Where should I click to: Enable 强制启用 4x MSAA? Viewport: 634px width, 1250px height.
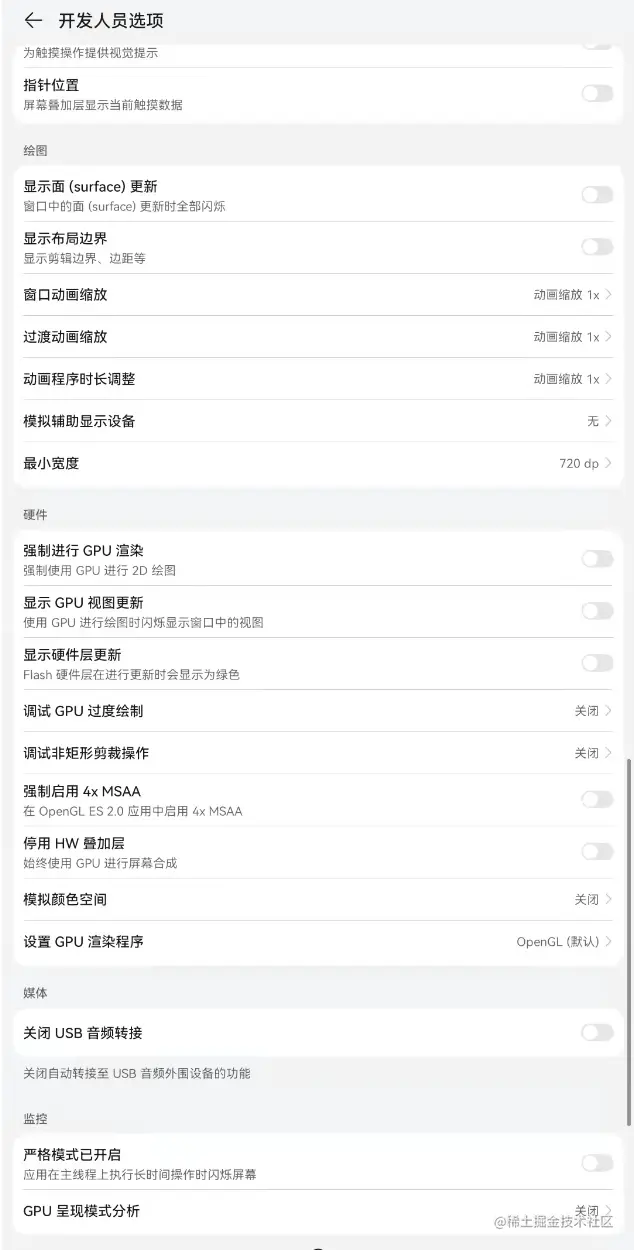[597, 799]
